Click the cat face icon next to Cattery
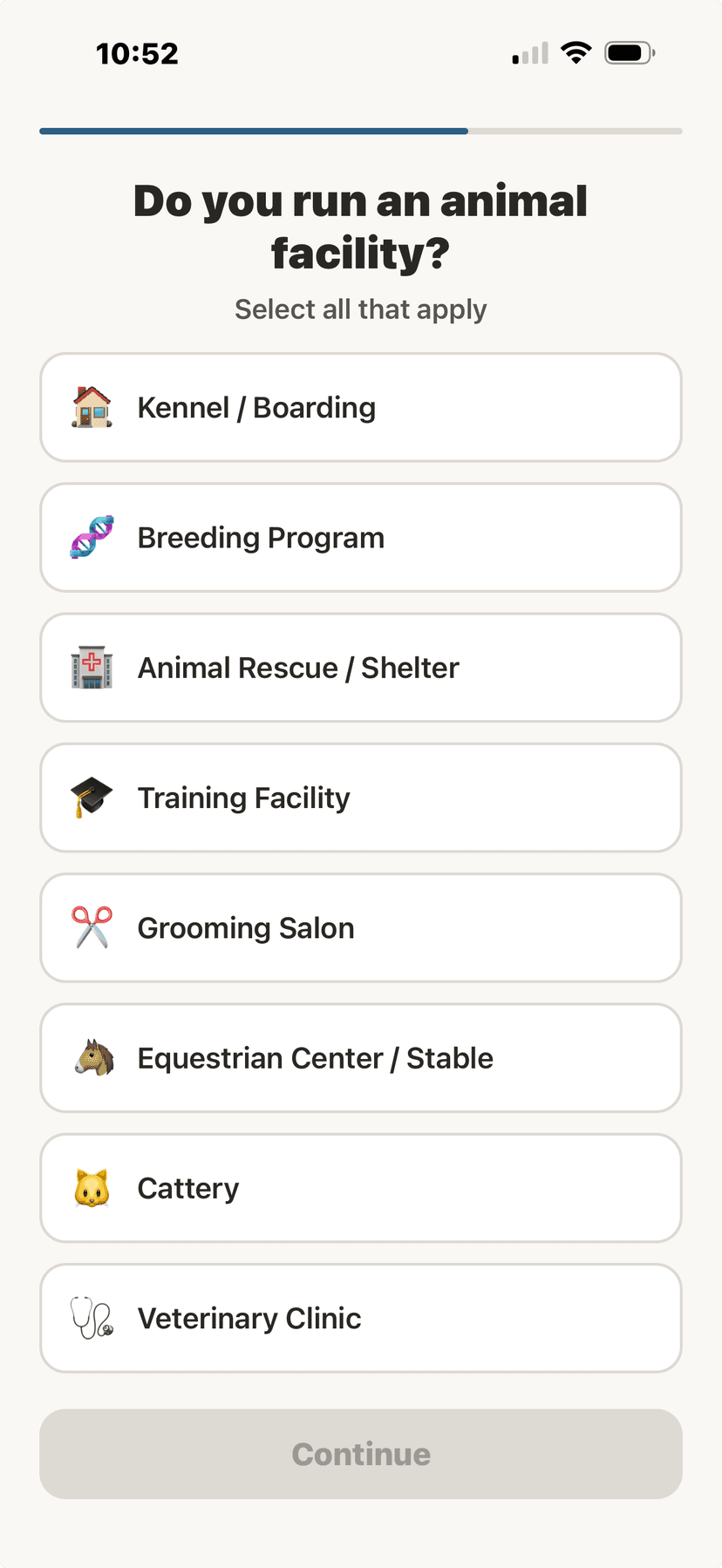Image resolution: width=722 pixels, height=1568 pixels. pyautogui.click(x=90, y=1187)
